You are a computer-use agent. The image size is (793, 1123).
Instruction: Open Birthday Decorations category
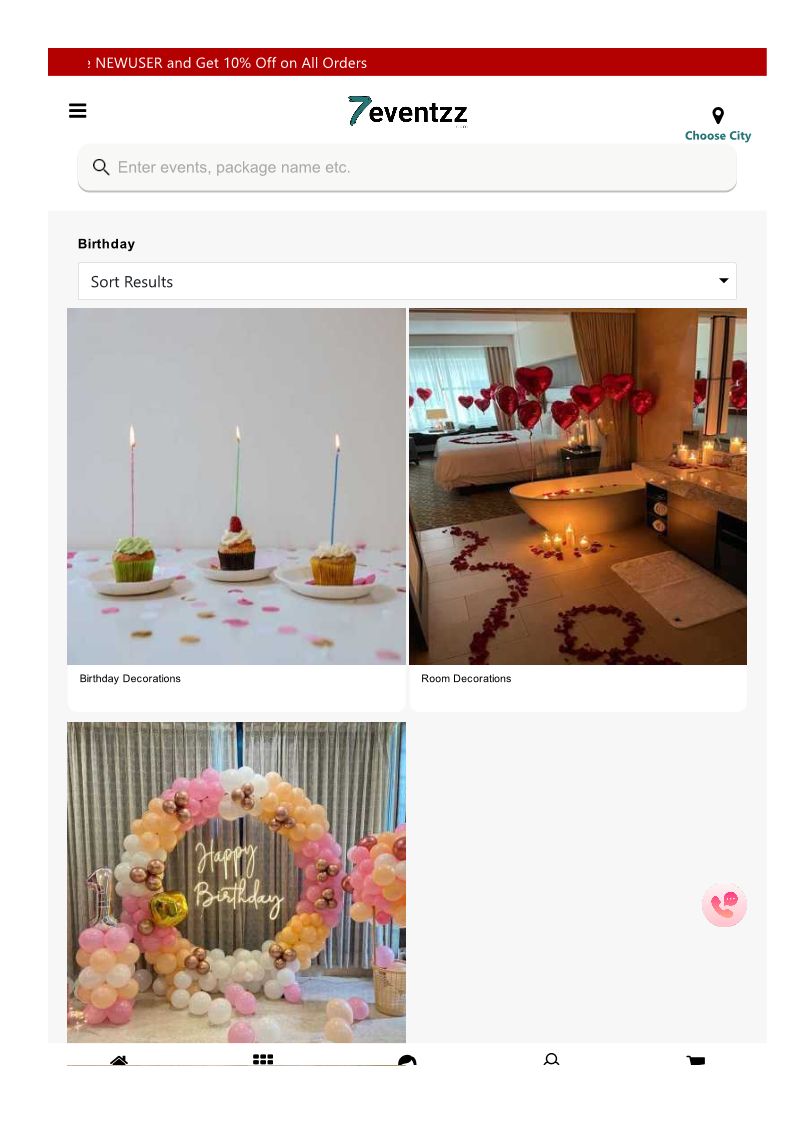(236, 509)
